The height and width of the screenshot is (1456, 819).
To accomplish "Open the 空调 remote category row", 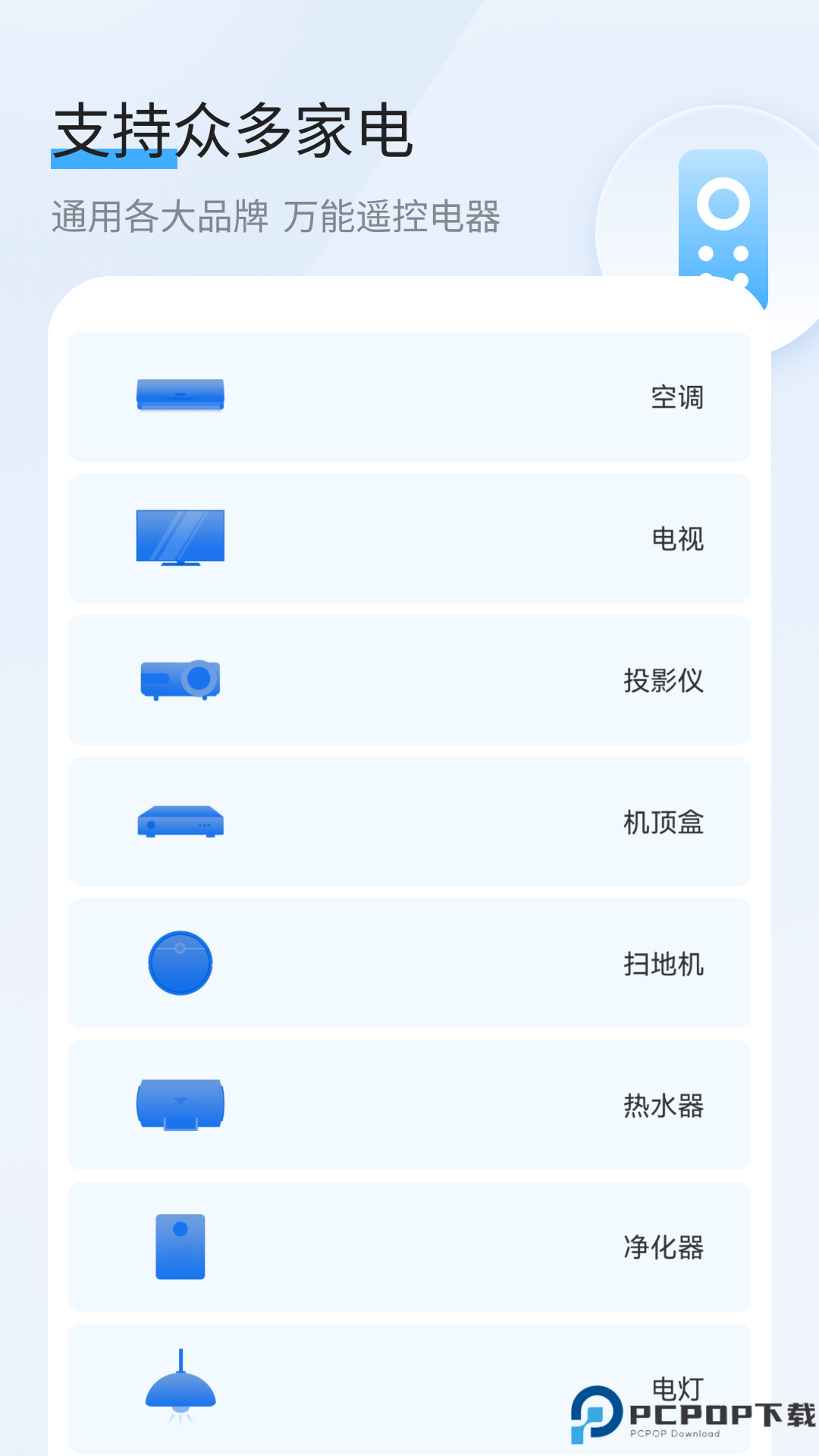I will (409, 396).
